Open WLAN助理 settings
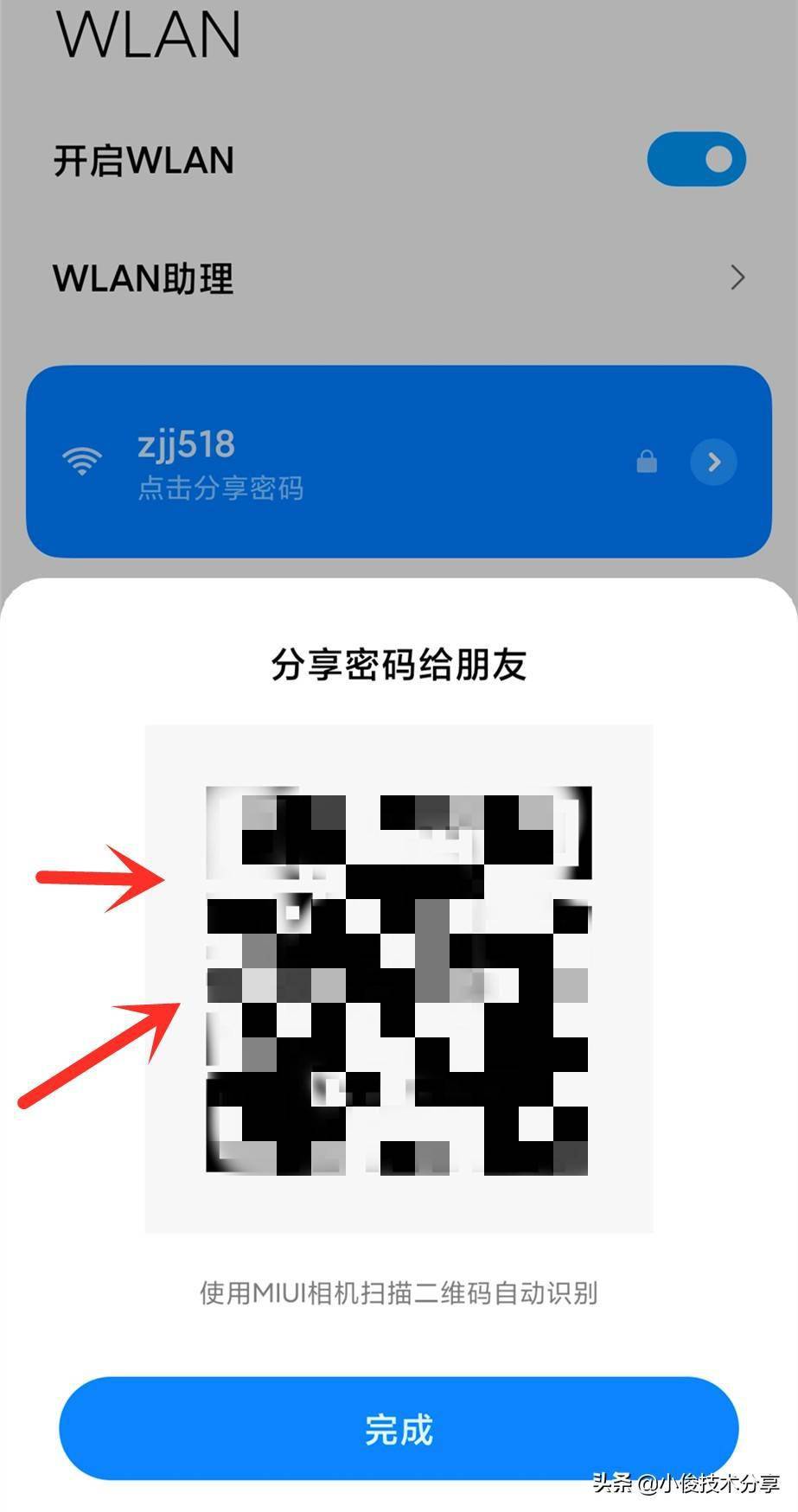 [x=399, y=278]
